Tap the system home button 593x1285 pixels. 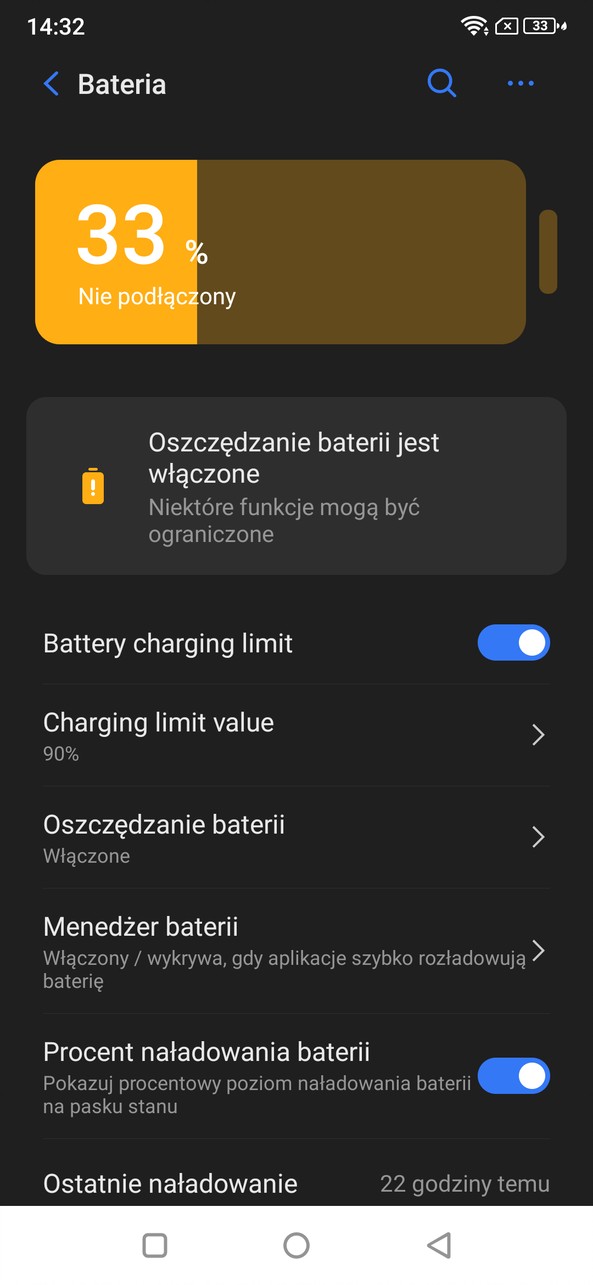coord(296,1245)
